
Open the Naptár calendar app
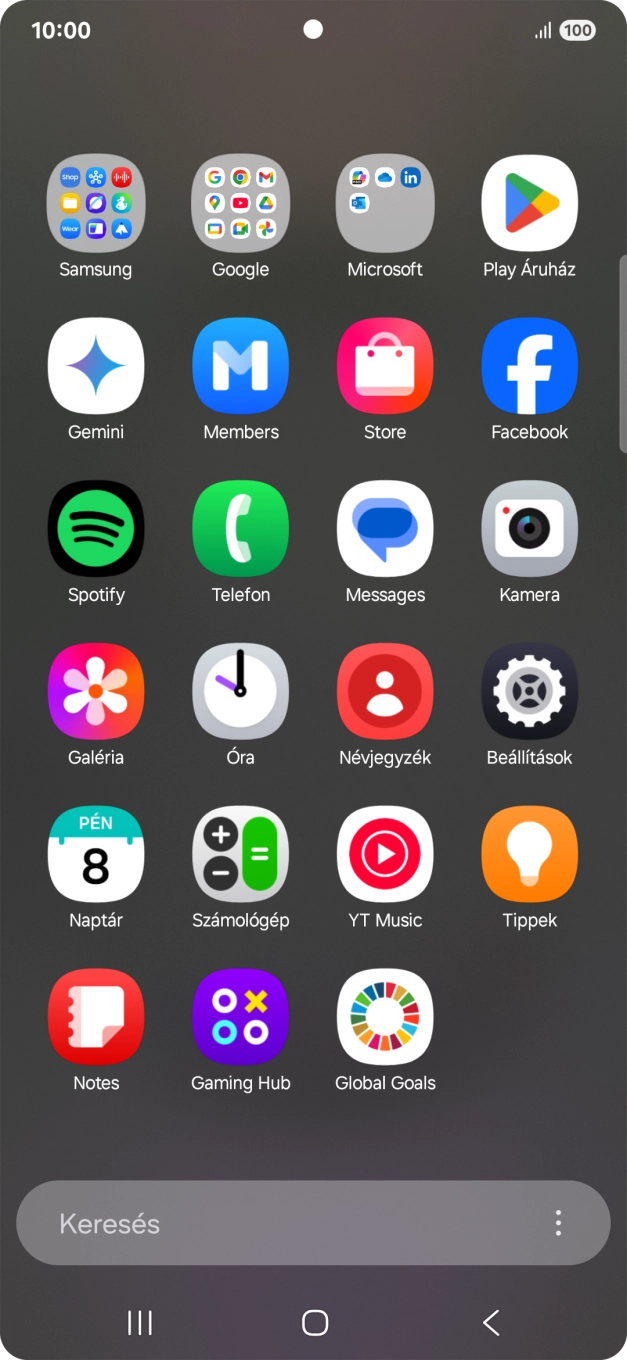[96, 854]
